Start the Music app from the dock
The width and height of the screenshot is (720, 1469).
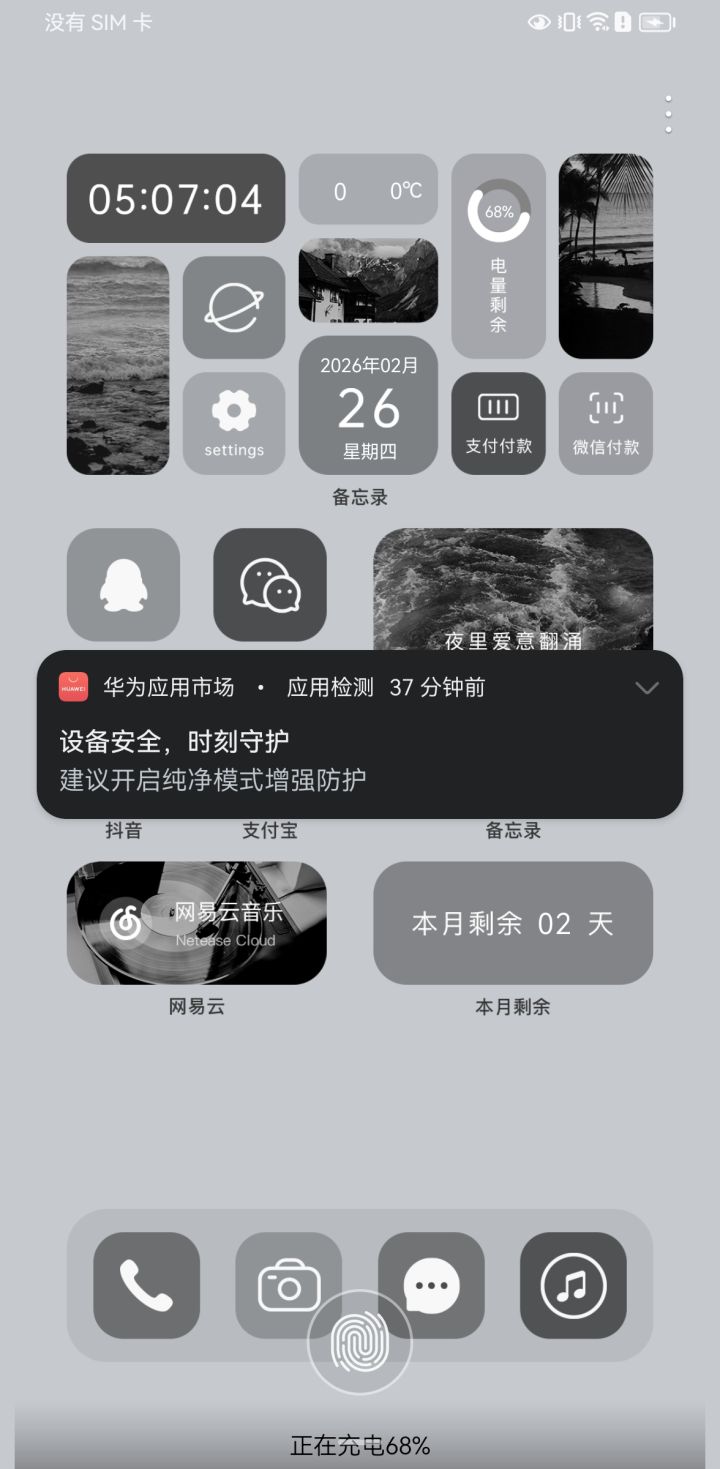573,1286
